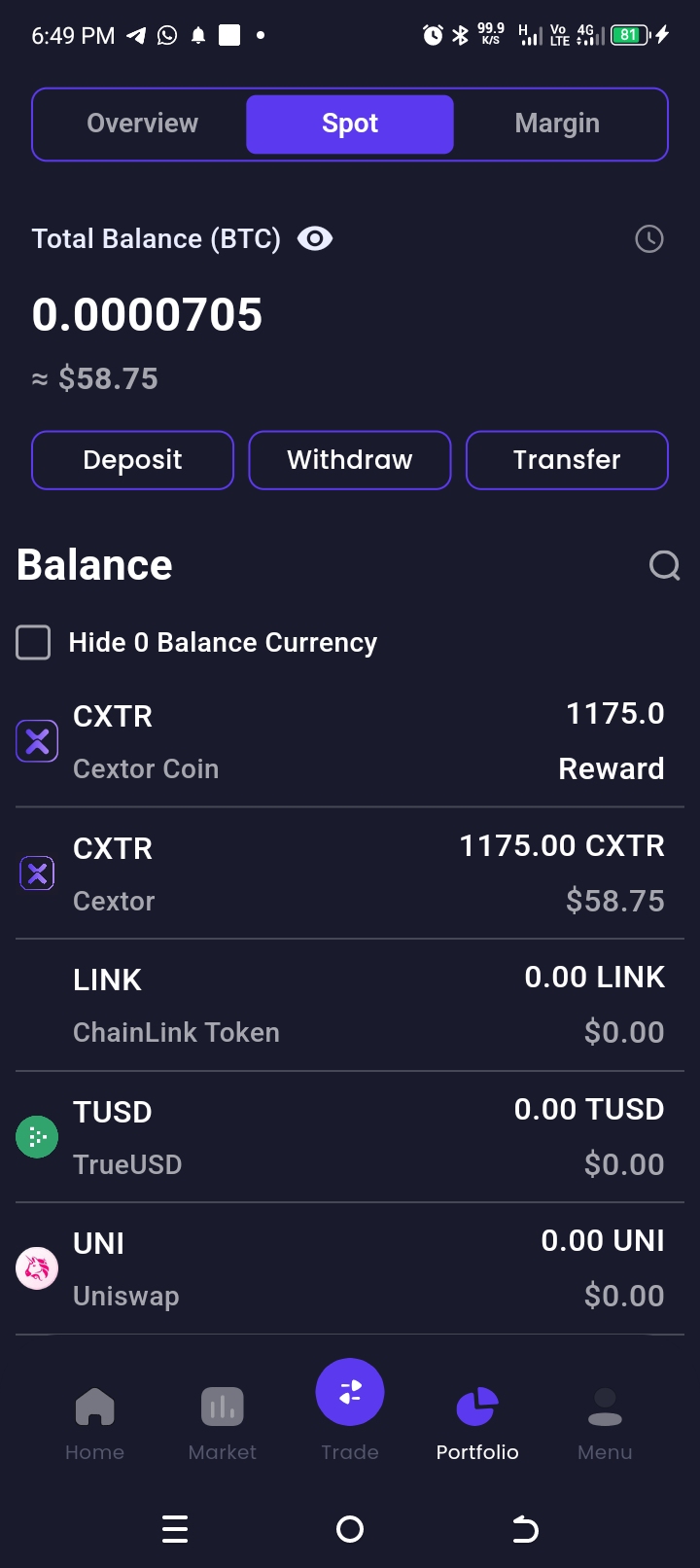Open the Cextor Coin Reward row
This screenshot has width=700, height=1568.
[350, 742]
